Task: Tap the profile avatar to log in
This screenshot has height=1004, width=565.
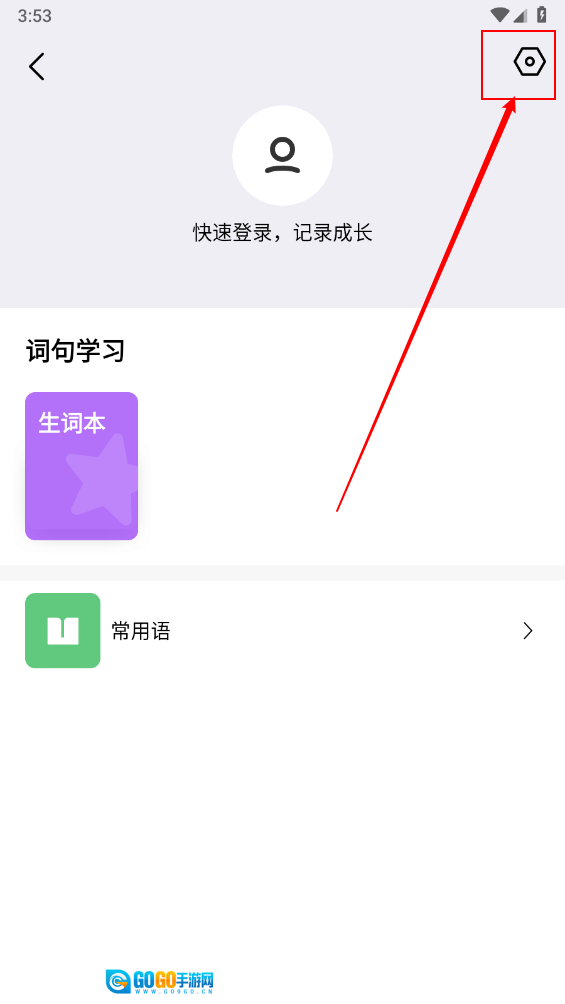Action: click(282, 156)
